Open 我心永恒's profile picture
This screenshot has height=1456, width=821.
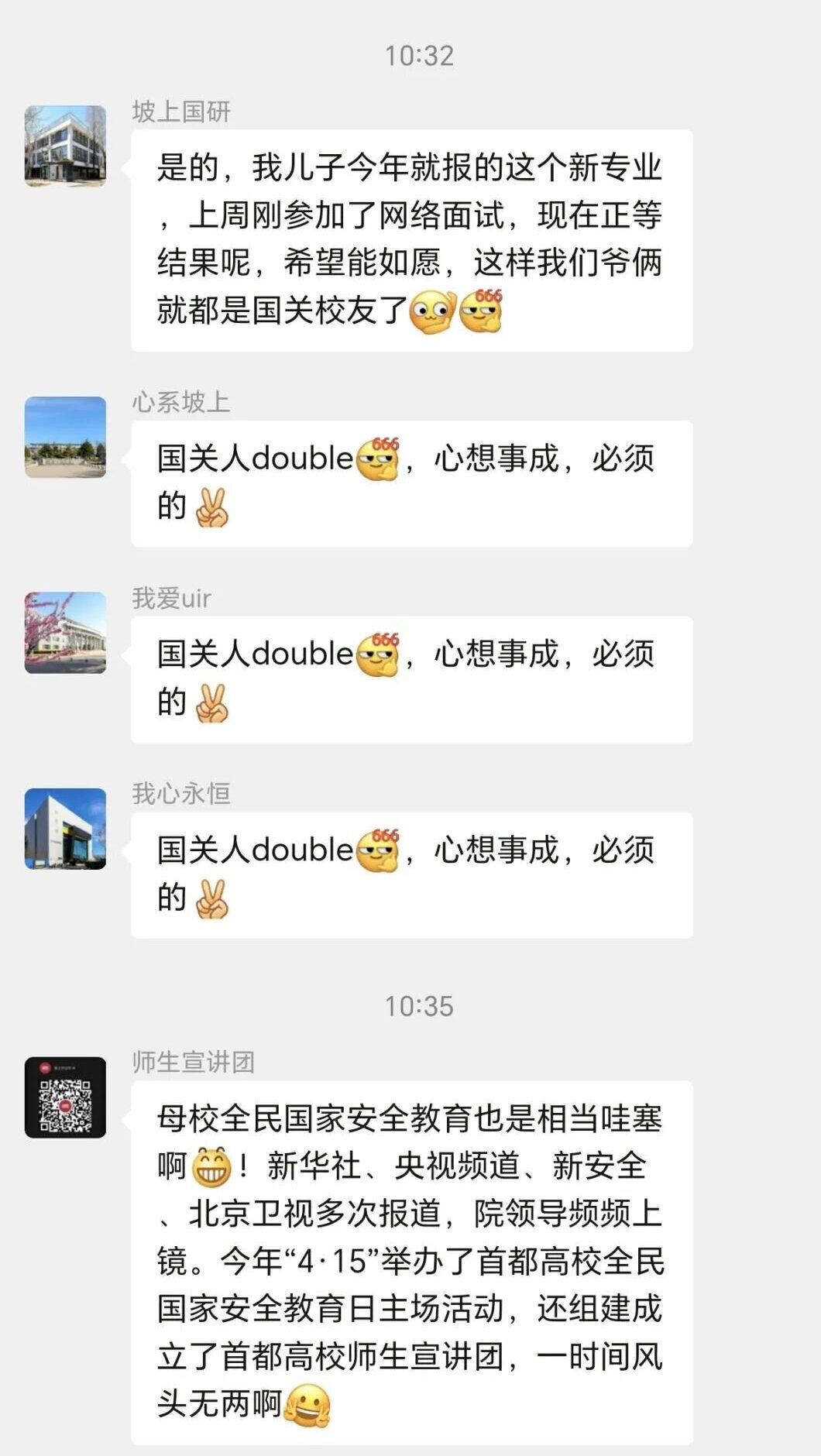pyautogui.click(x=65, y=829)
